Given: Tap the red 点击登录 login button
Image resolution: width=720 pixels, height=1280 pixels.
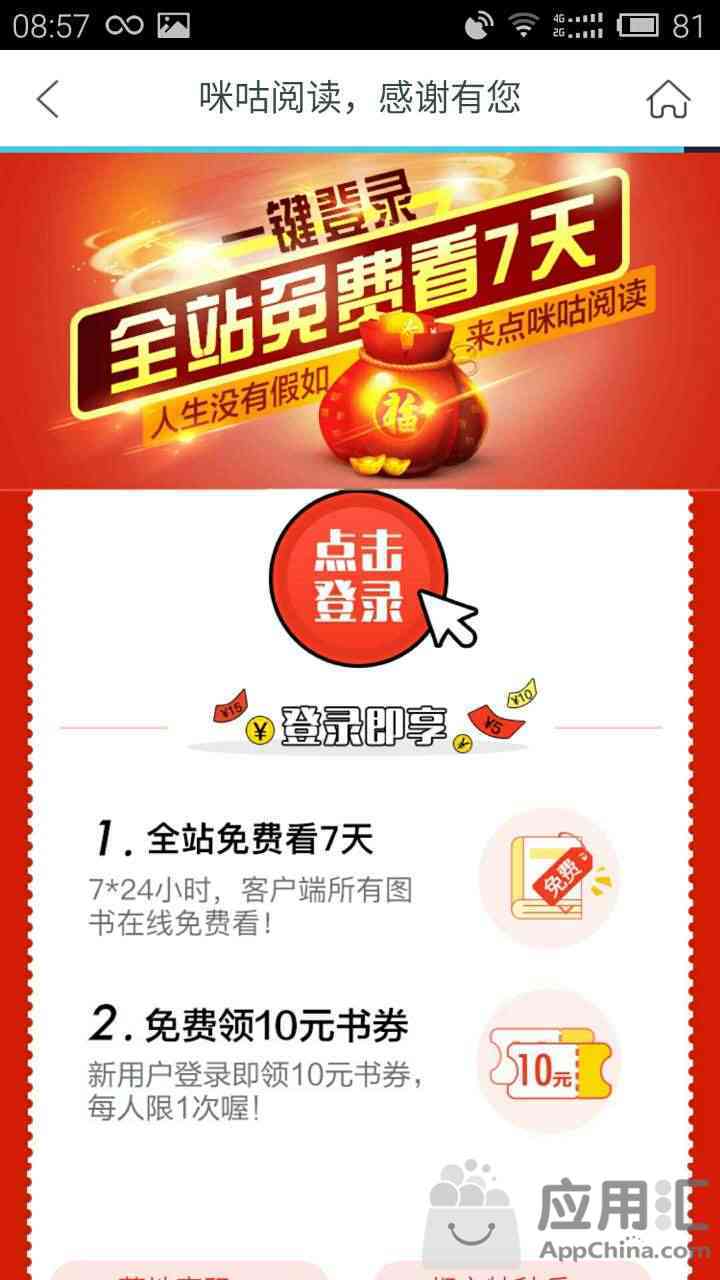Looking at the screenshot, I should 359,579.
